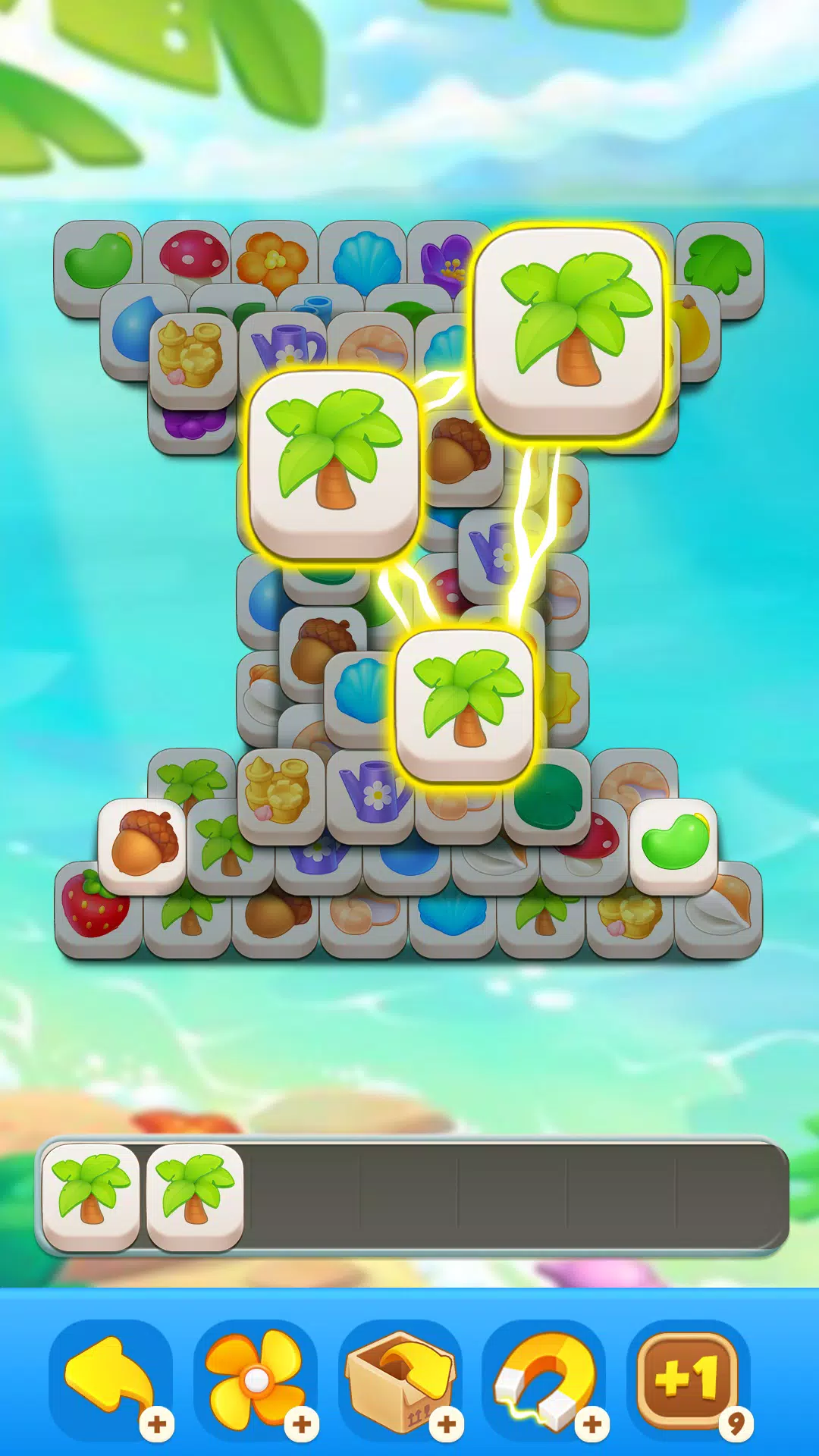Select the bright green bean tile above the seashell

(674, 842)
